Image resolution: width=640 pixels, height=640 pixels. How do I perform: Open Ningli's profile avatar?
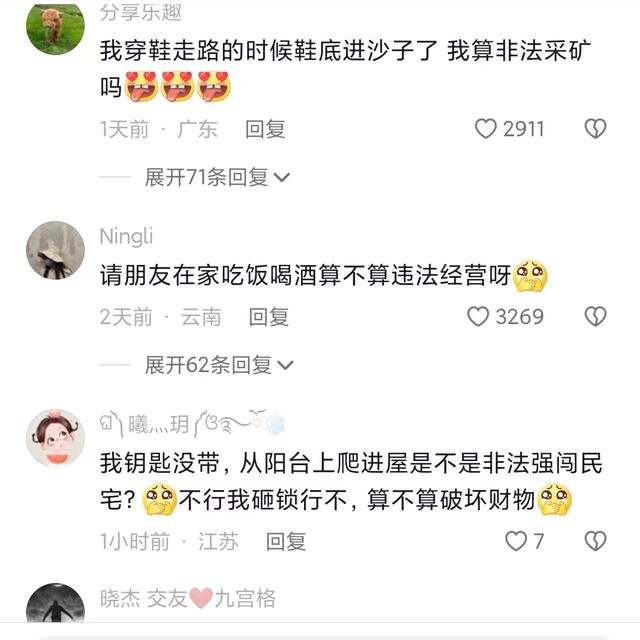click(55, 251)
